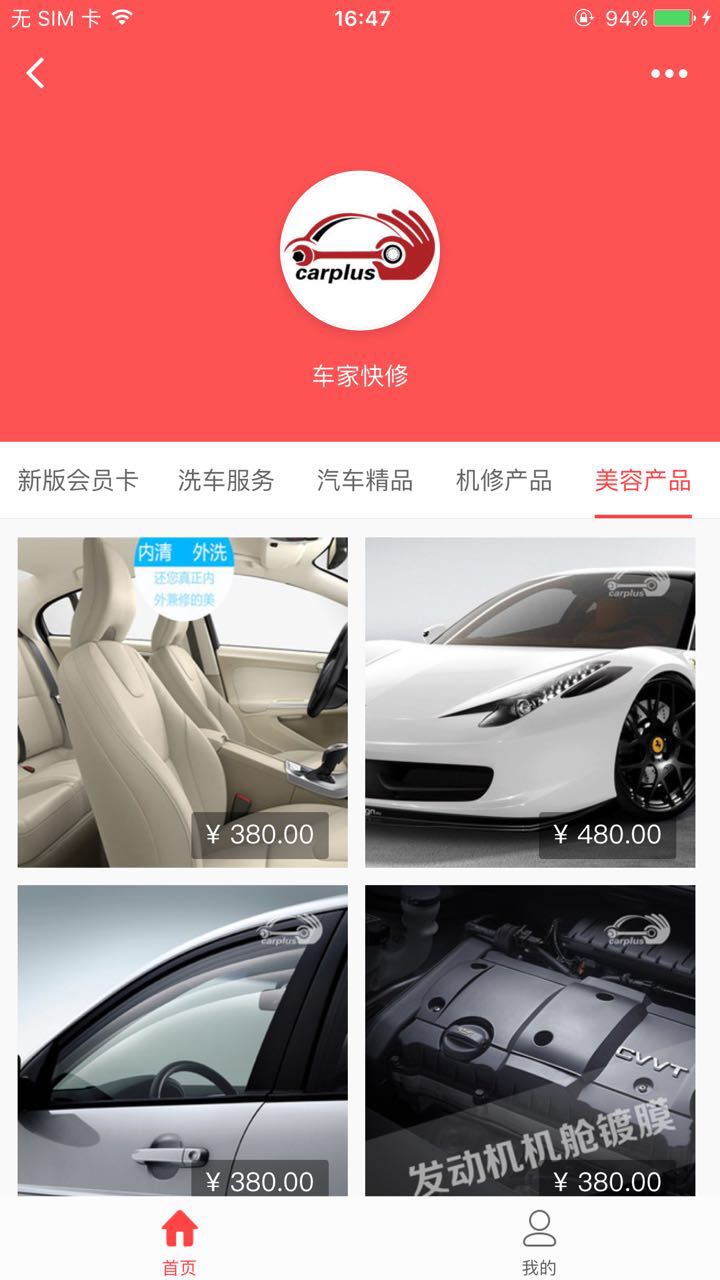Open the car interior cleaning product for ¥380.00

[183, 702]
